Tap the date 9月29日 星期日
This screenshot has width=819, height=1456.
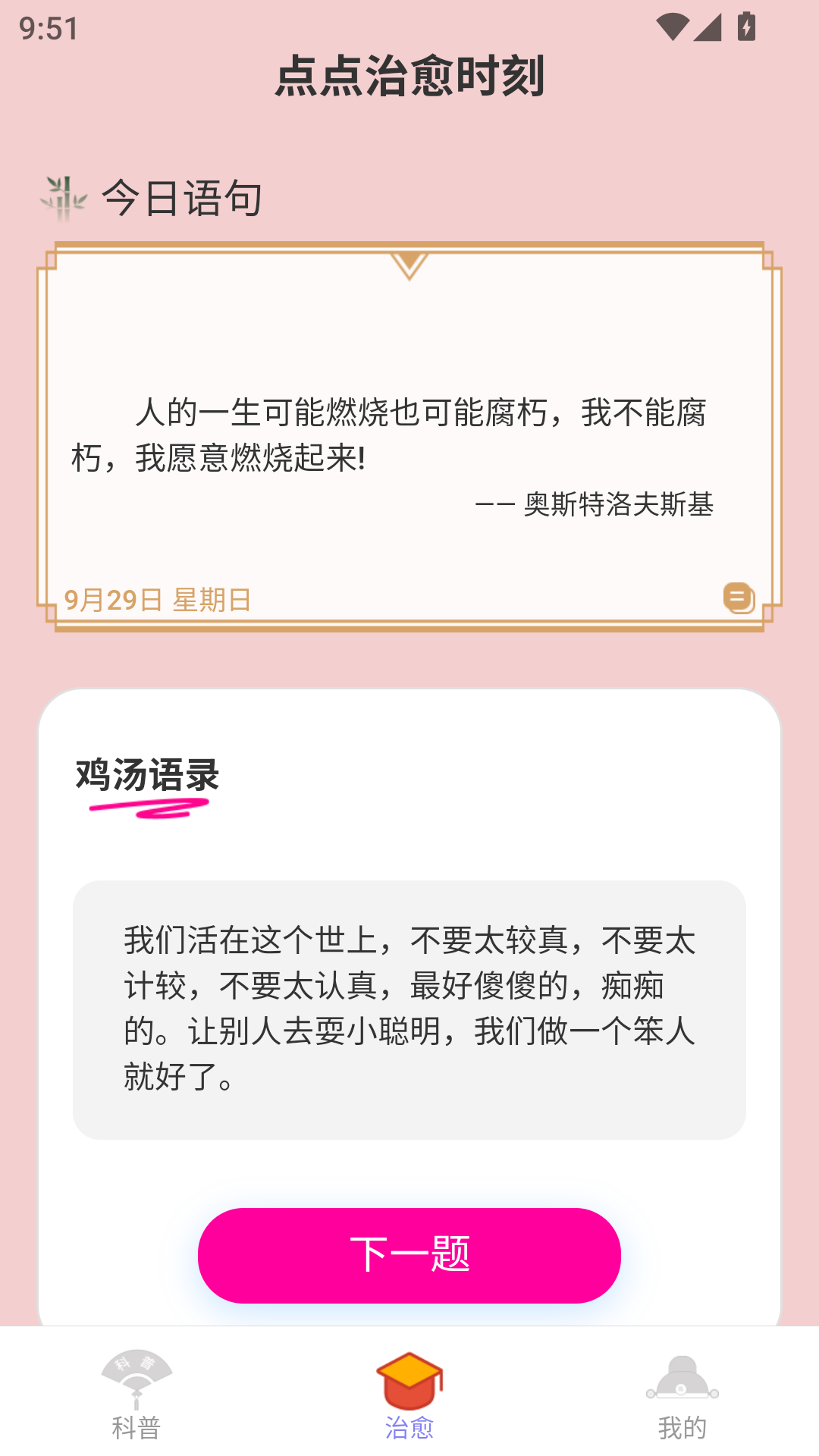pos(159,599)
